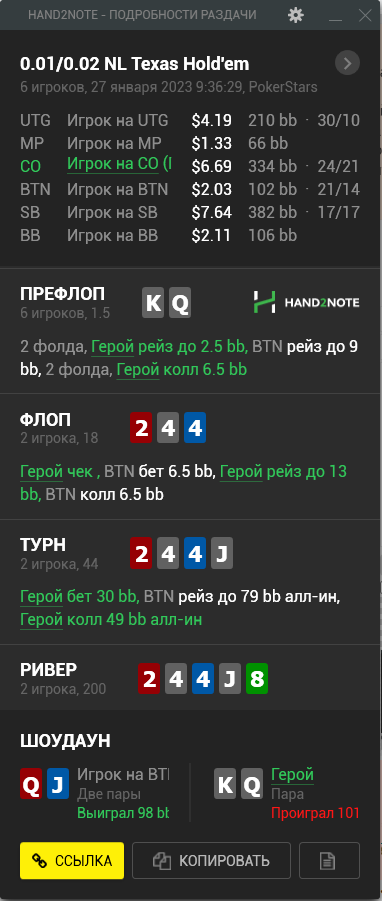Open the document icon button
The height and width of the screenshot is (901, 382).
[329, 860]
